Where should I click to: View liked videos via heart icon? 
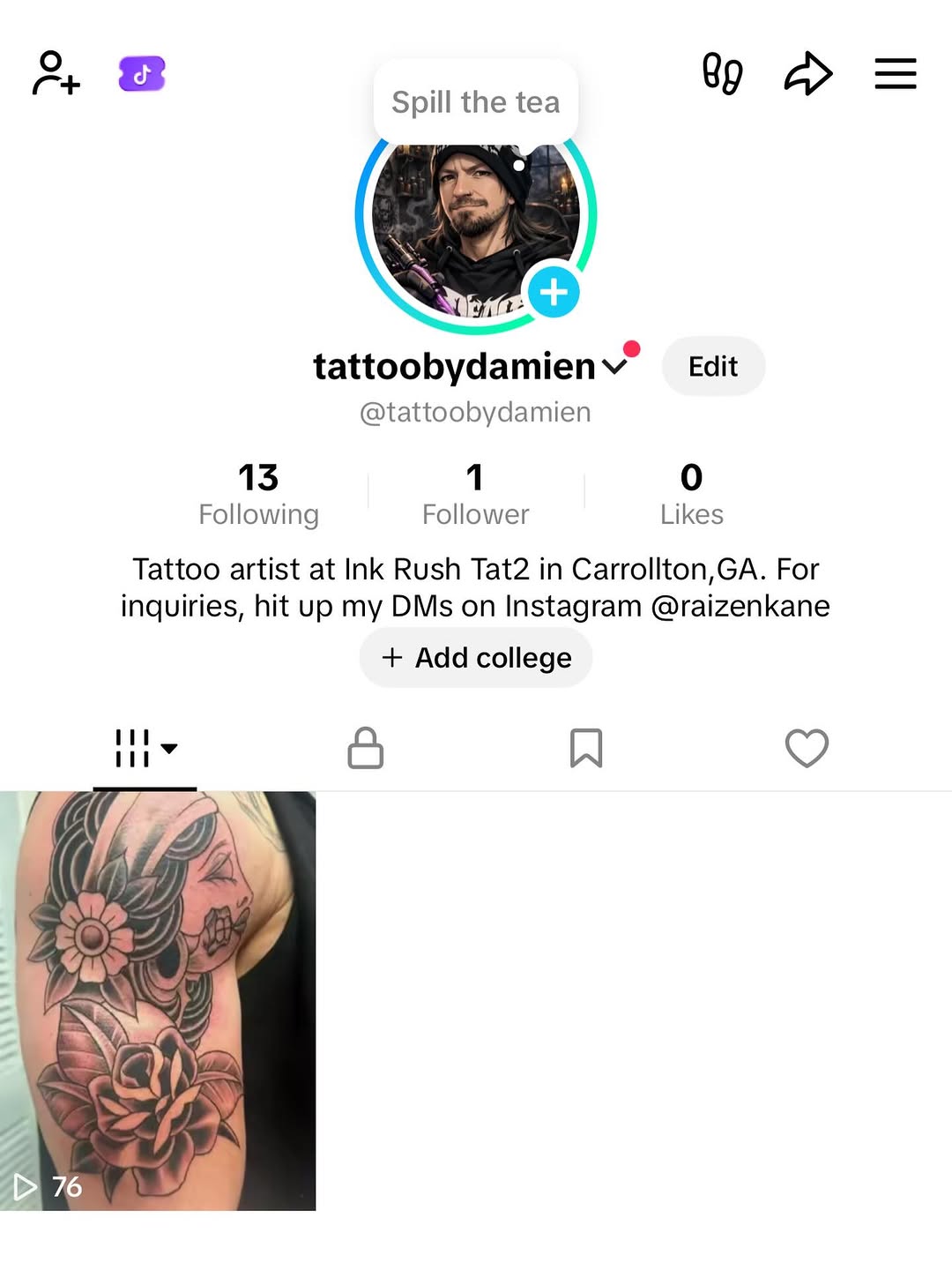point(807,748)
